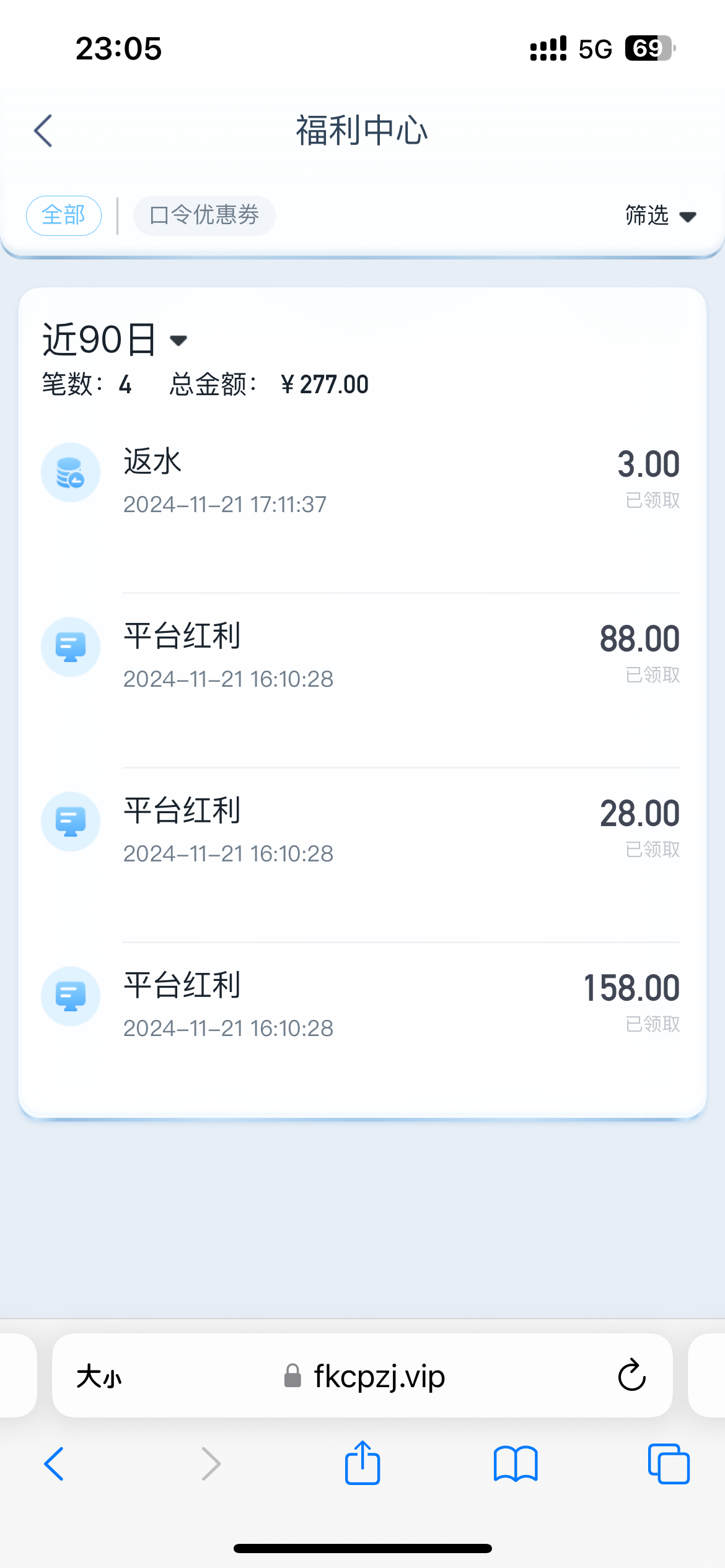The width and height of the screenshot is (725, 1568).
Task: Share this page via Safari share icon
Action: coord(362,1464)
